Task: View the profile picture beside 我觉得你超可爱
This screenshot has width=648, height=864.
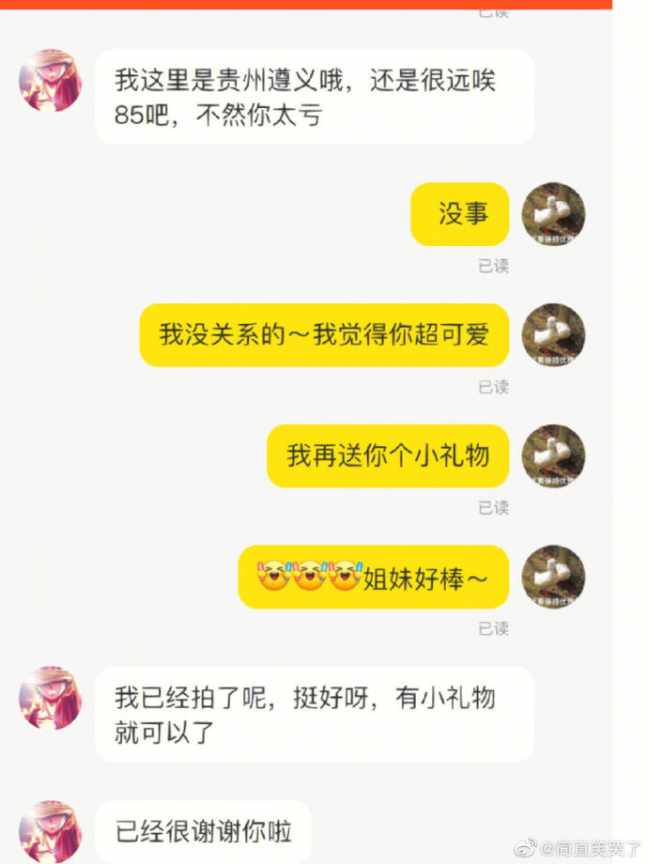Action: click(x=553, y=335)
